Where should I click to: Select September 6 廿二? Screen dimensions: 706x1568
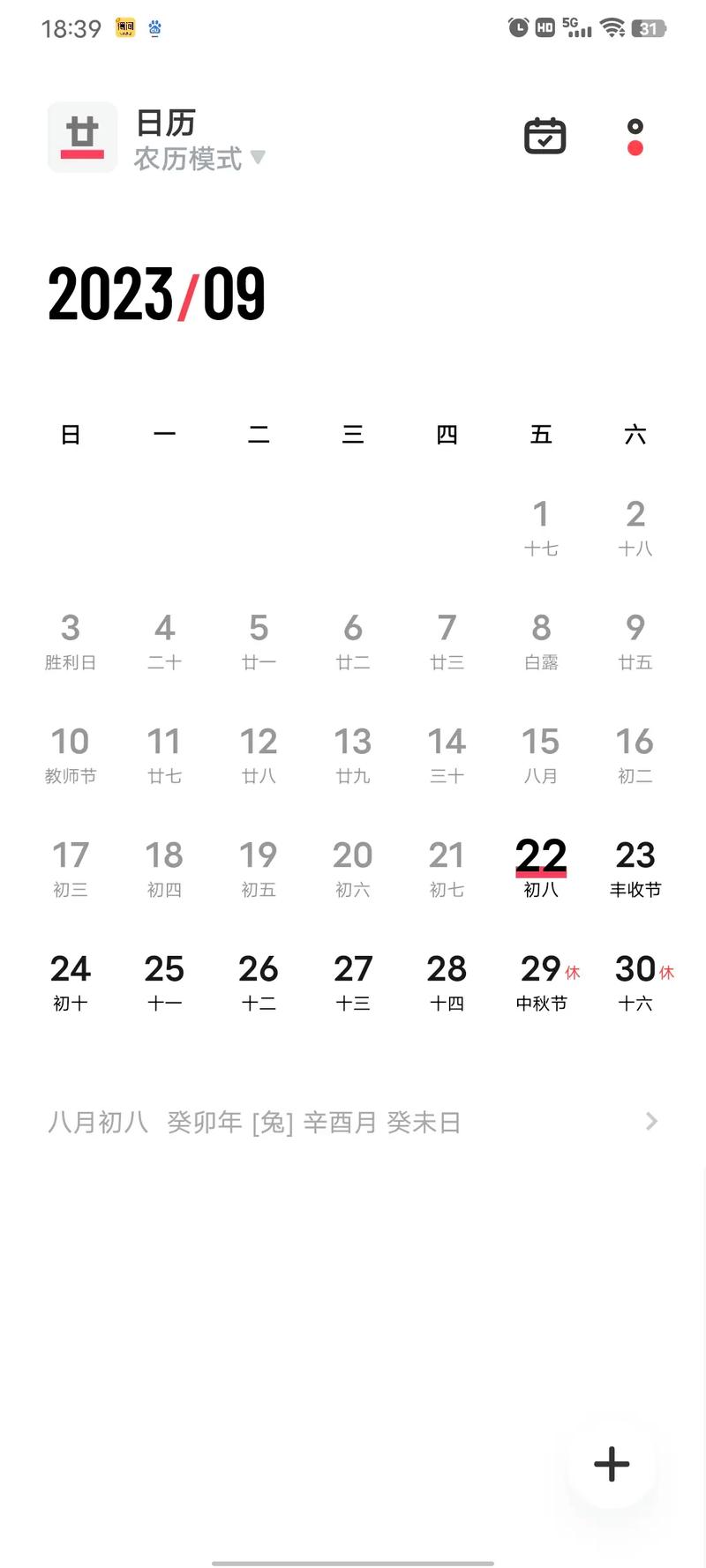(353, 640)
